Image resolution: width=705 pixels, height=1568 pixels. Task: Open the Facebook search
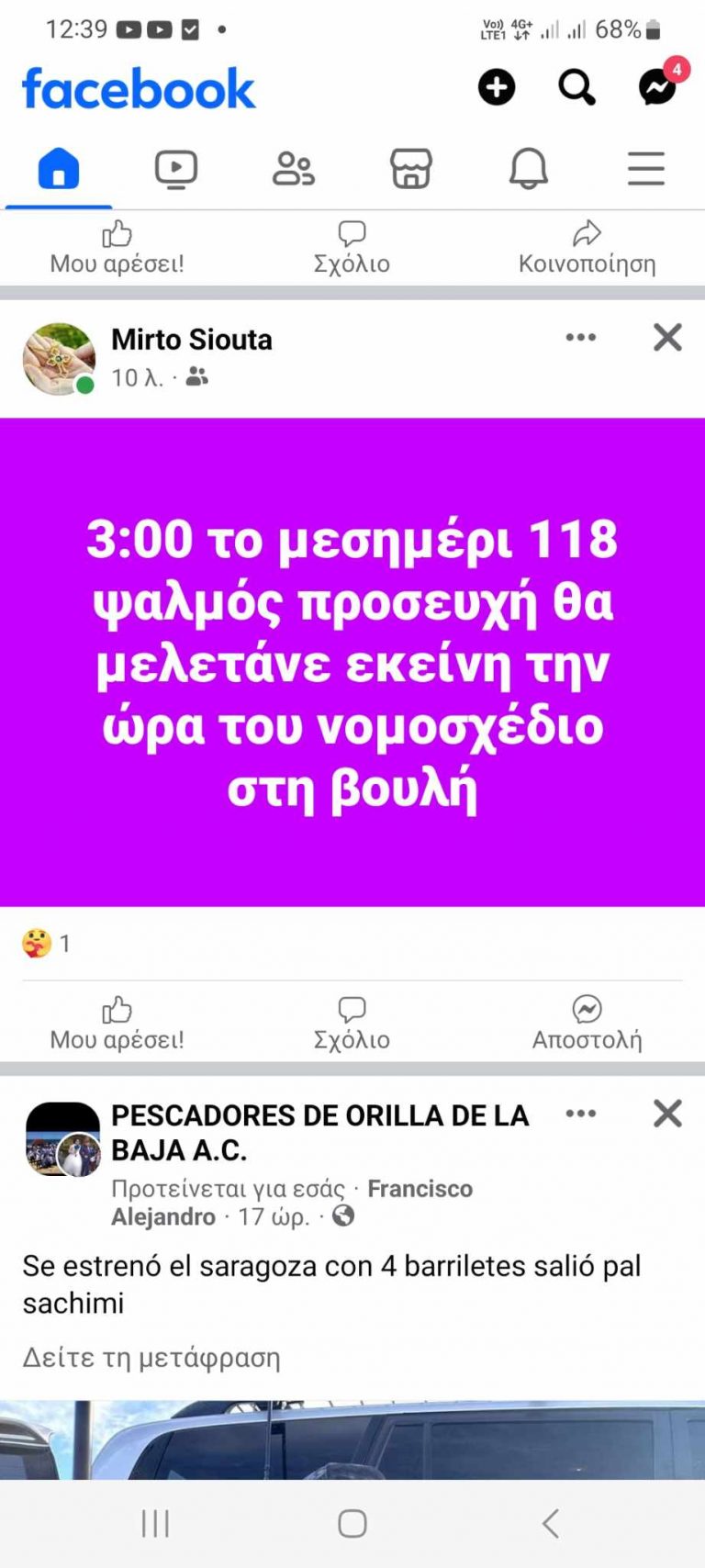click(x=576, y=87)
